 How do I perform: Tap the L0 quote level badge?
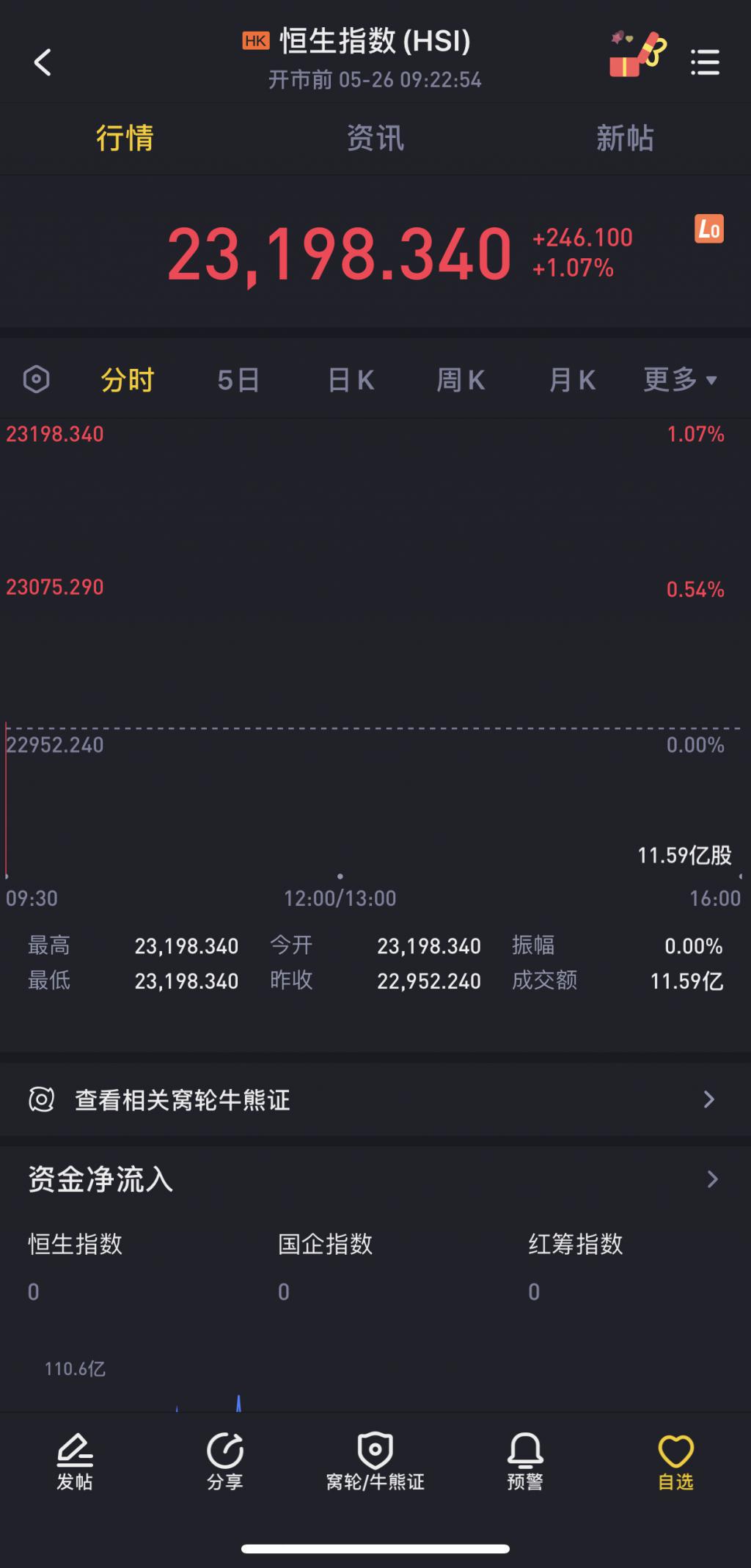709,229
